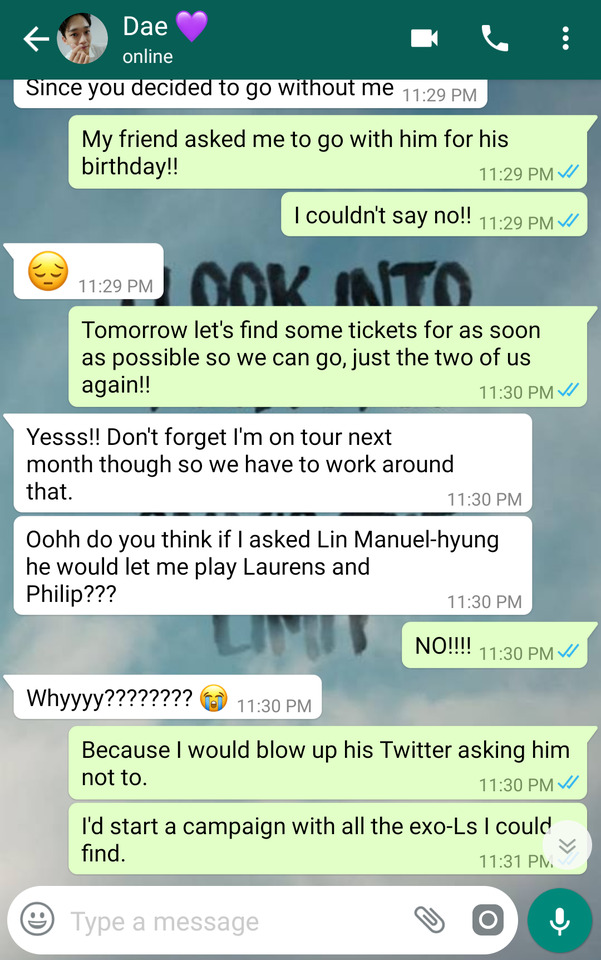This screenshot has width=601, height=960.
Task: Open the overflow menu
Action: tap(565, 39)
